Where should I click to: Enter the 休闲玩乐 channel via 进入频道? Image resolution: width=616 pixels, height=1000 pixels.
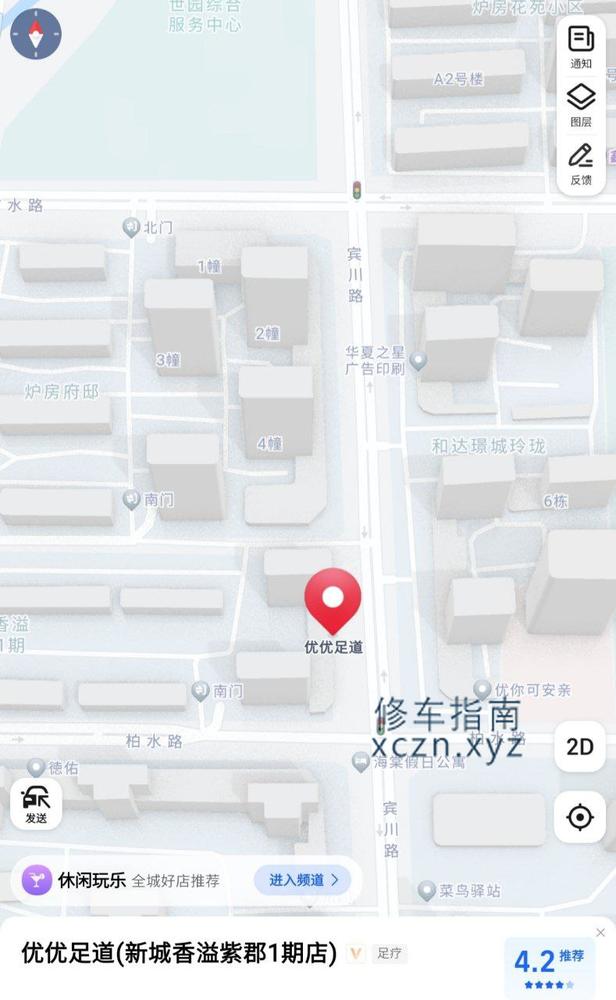[x=302, y=880]
